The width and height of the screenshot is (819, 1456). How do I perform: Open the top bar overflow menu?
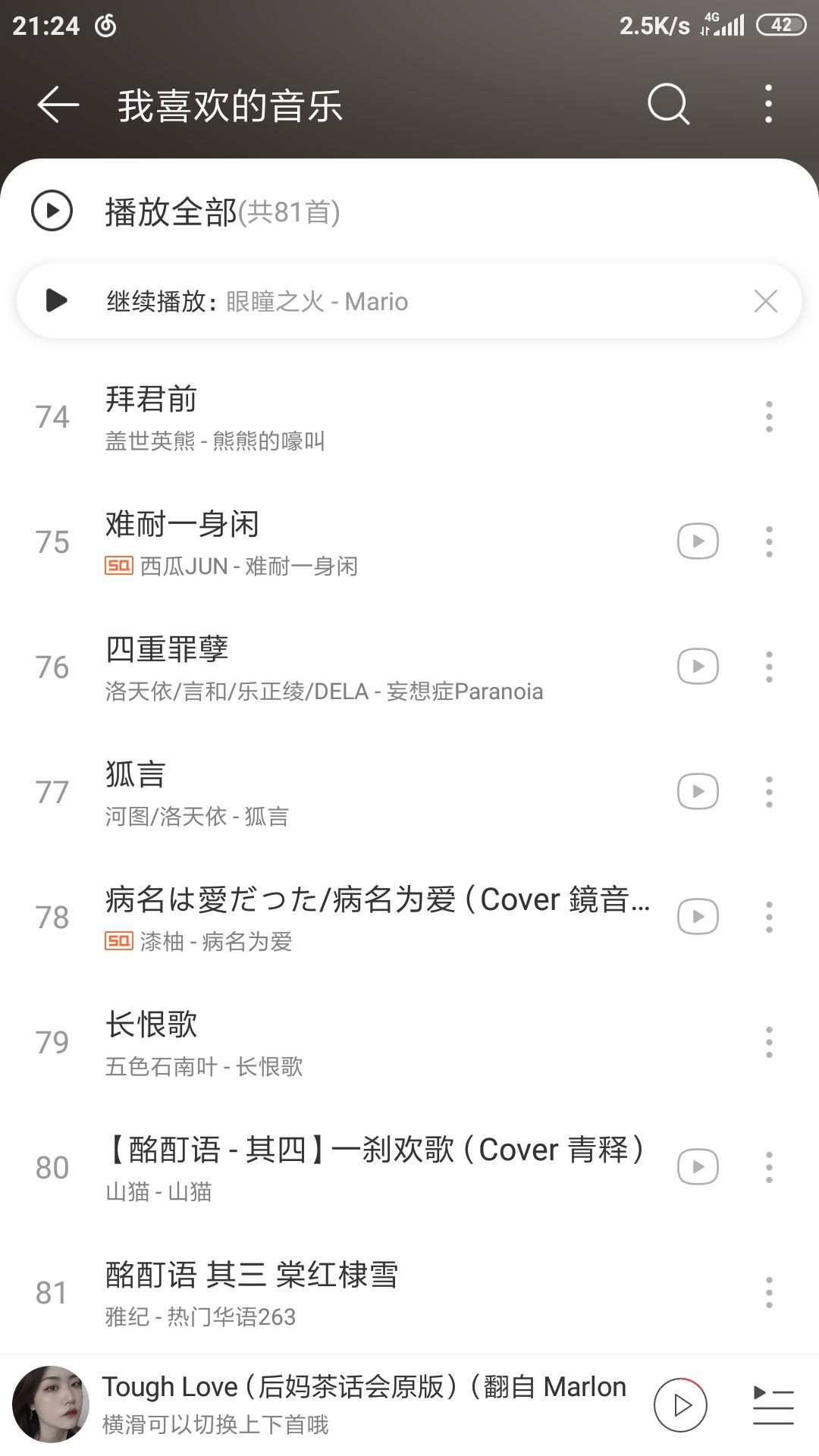[768, 104]
